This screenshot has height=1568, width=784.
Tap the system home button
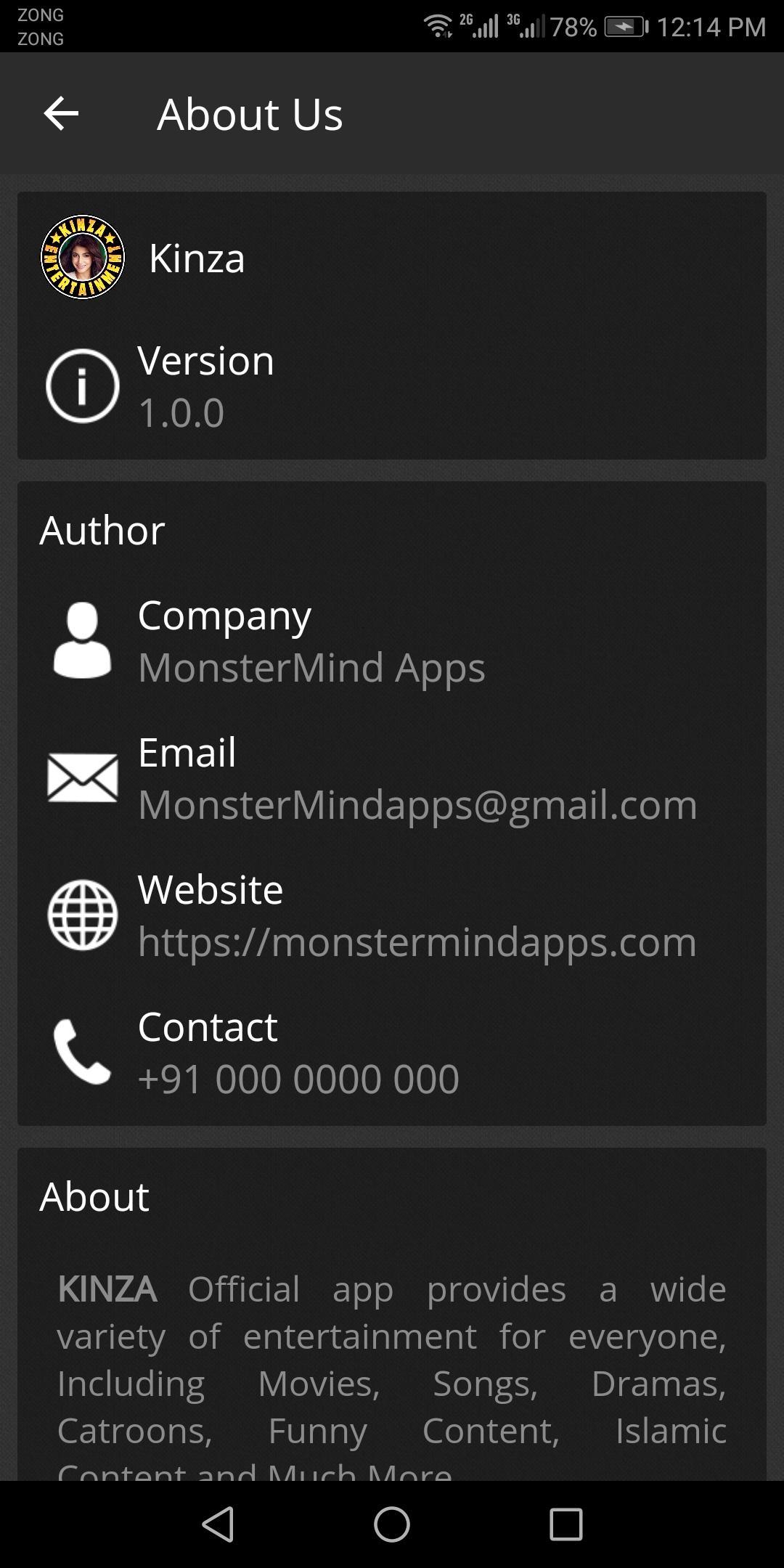[x=392, y=1524]
